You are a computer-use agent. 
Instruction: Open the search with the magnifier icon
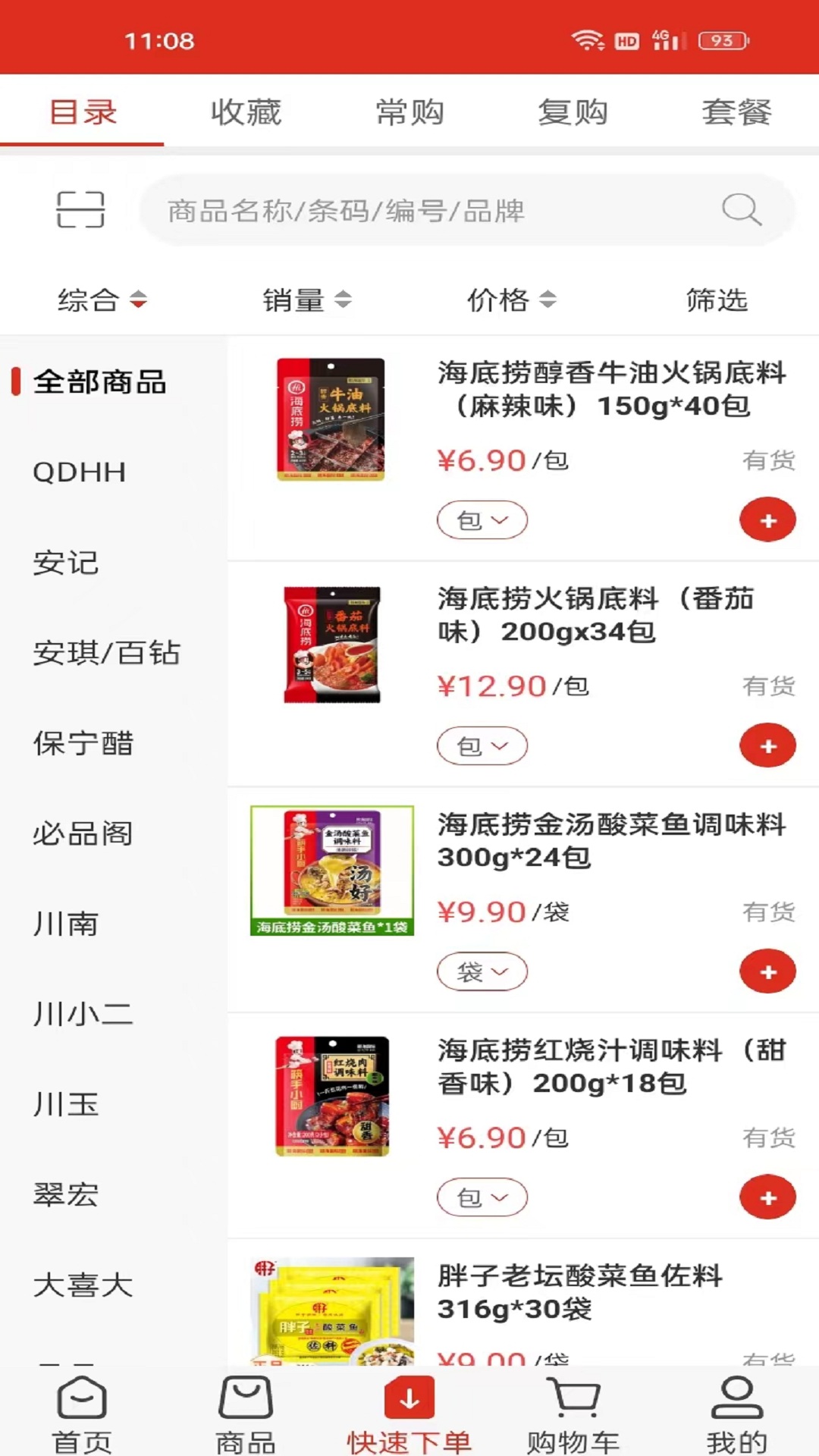click(743, 210)
